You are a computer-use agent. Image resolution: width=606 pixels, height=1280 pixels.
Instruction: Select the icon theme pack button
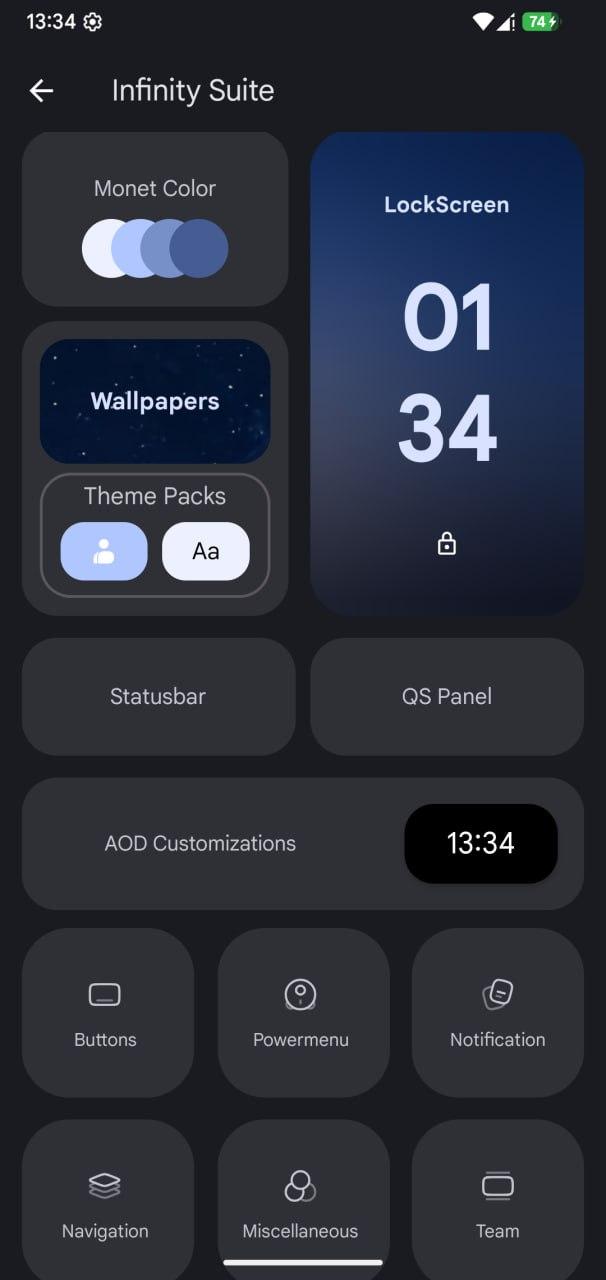coord(104,551)
